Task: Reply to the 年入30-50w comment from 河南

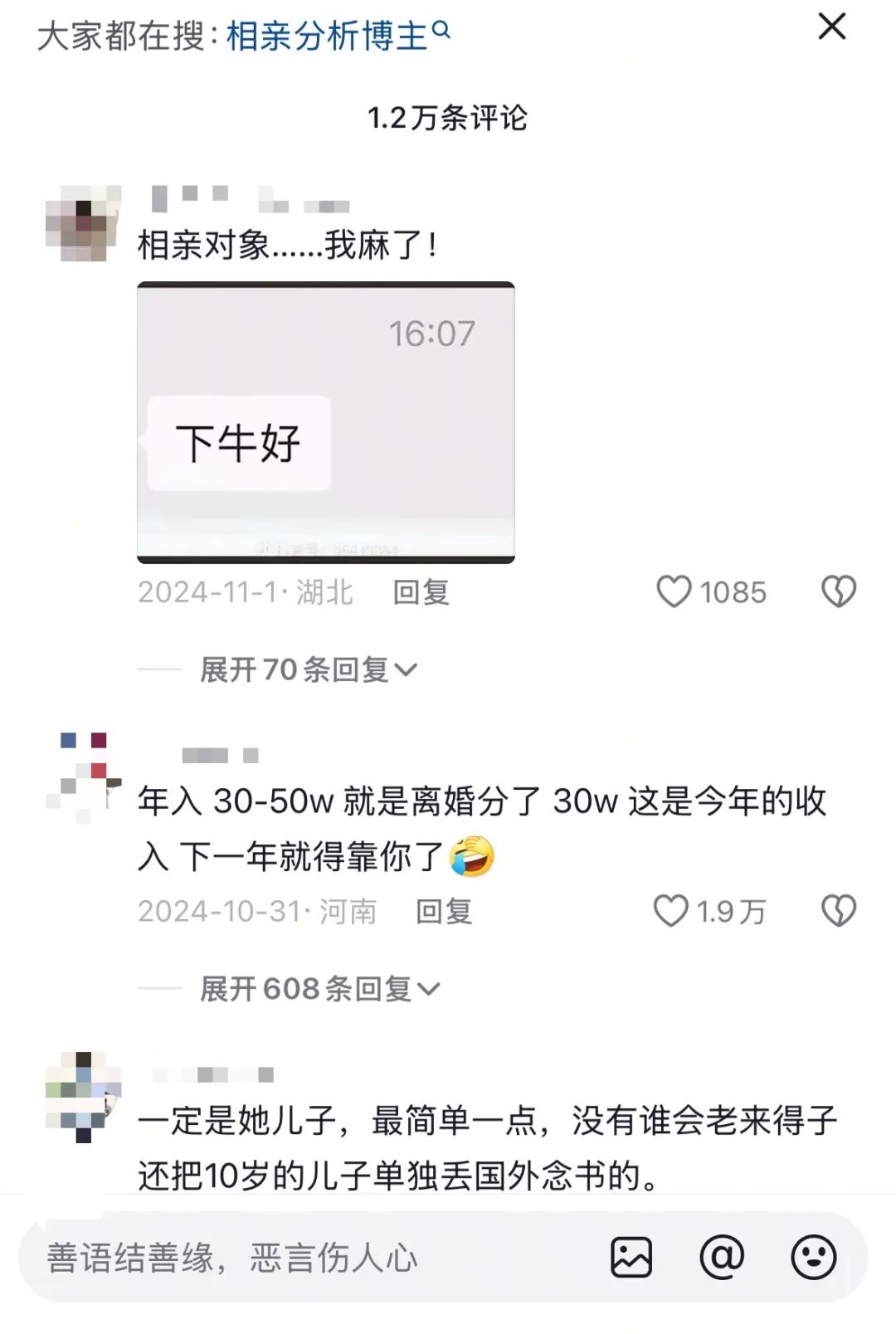Action: click(443, 912)
